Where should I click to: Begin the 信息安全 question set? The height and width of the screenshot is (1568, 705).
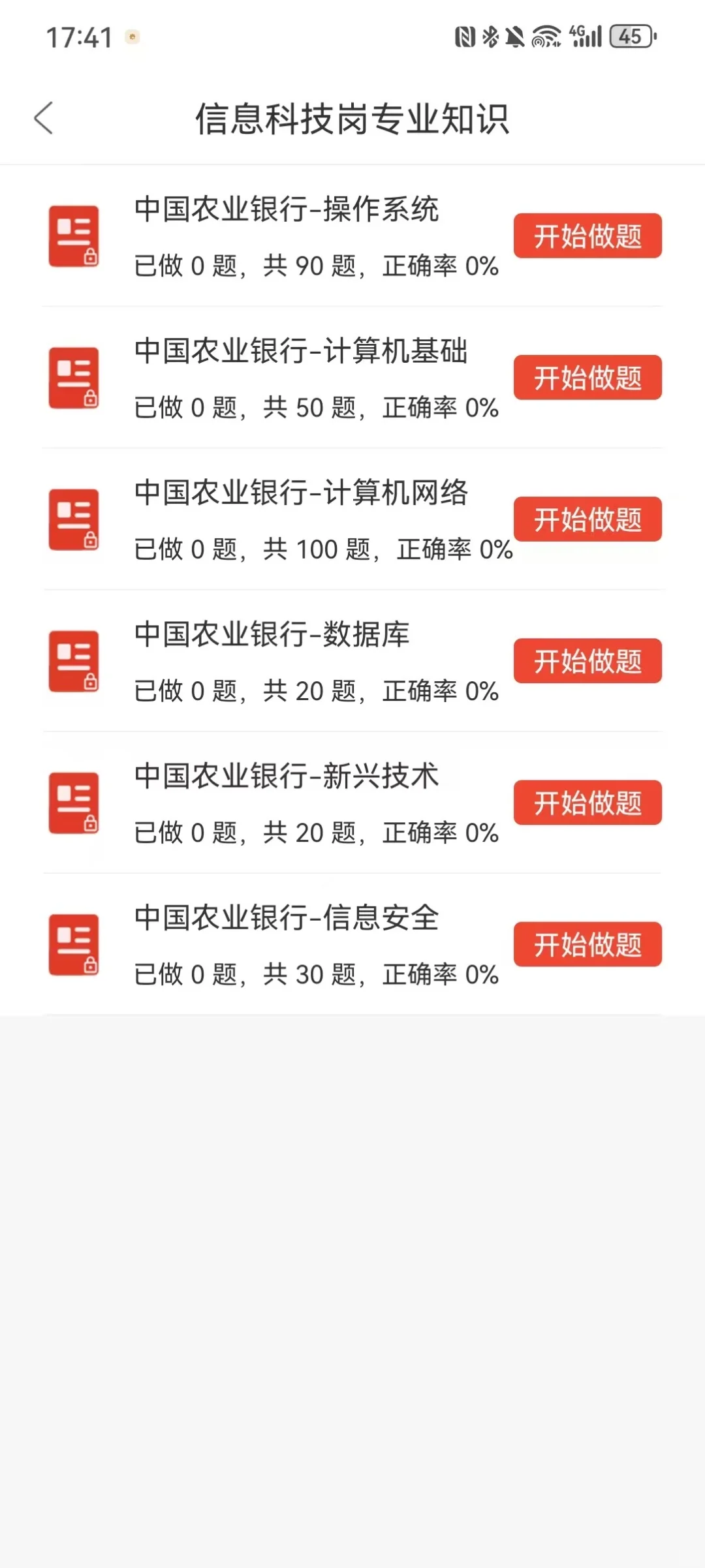587,944
